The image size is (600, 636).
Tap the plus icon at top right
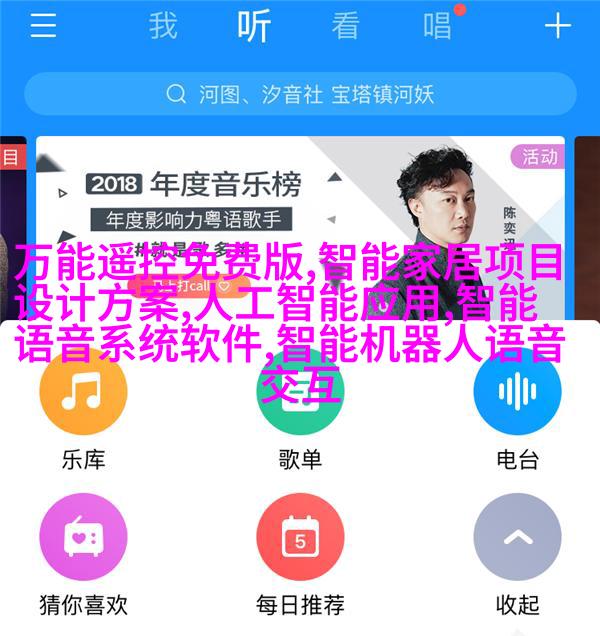coord(557,26)
